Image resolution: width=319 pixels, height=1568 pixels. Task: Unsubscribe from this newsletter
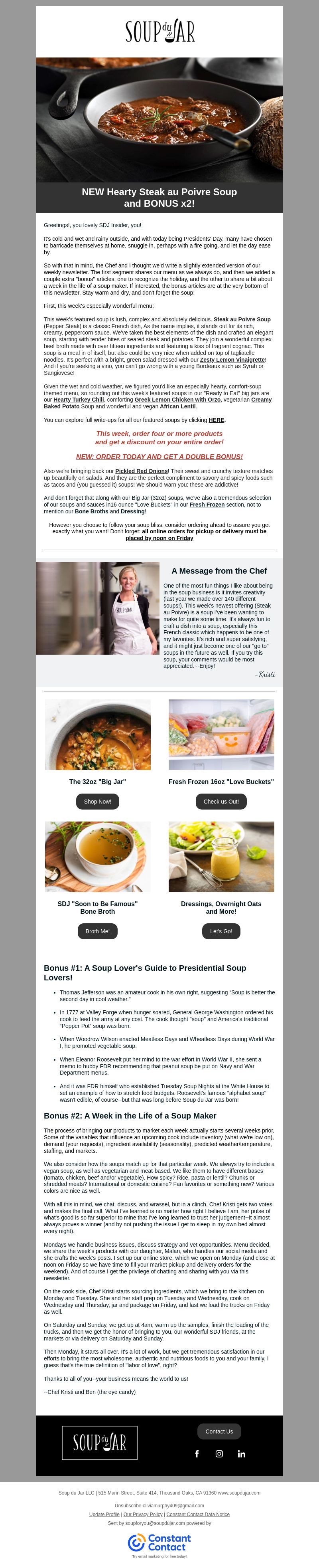click(159, 1505)
